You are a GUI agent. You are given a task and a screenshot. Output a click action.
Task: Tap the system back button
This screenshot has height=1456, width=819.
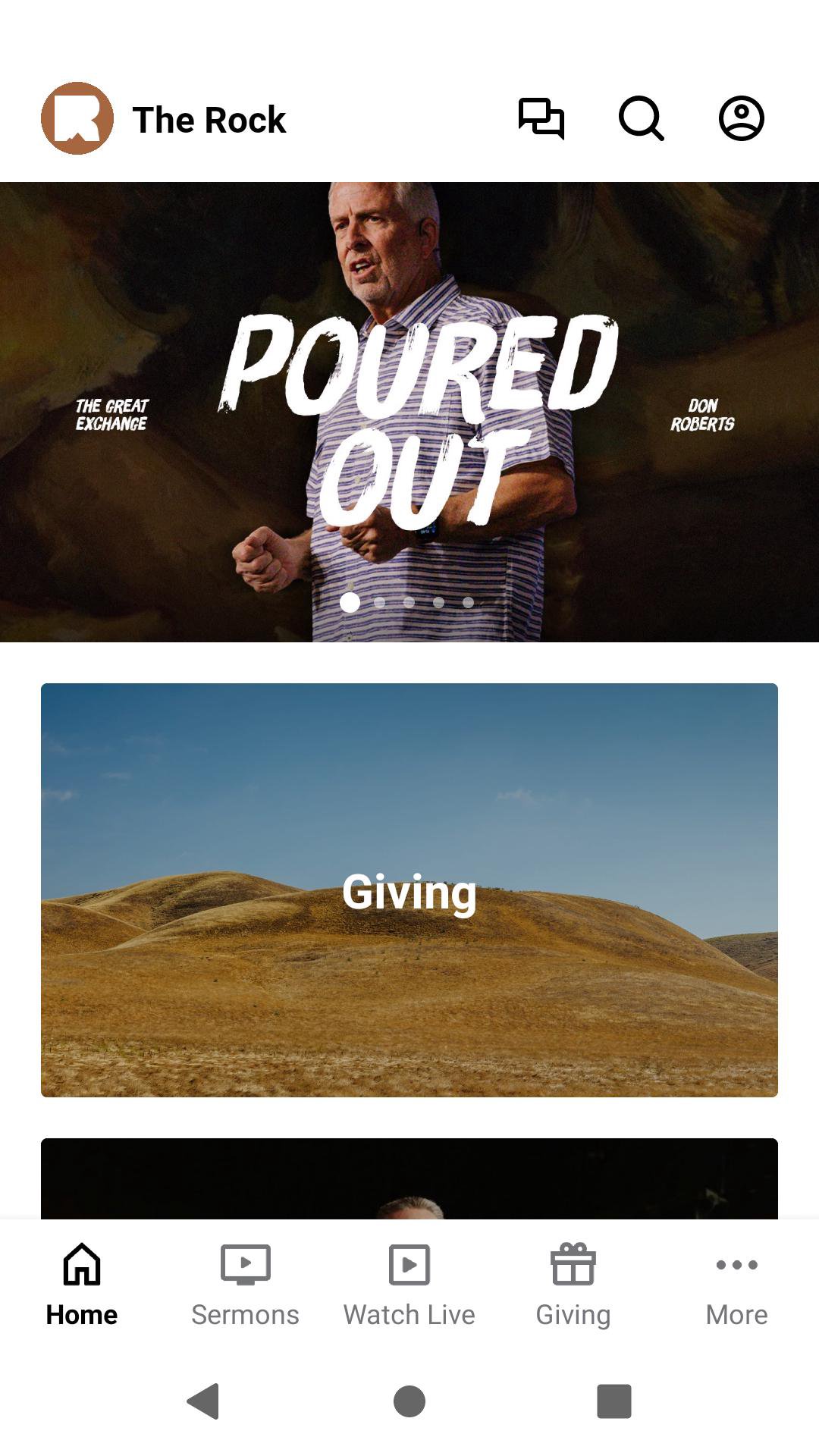(203, 1401)
